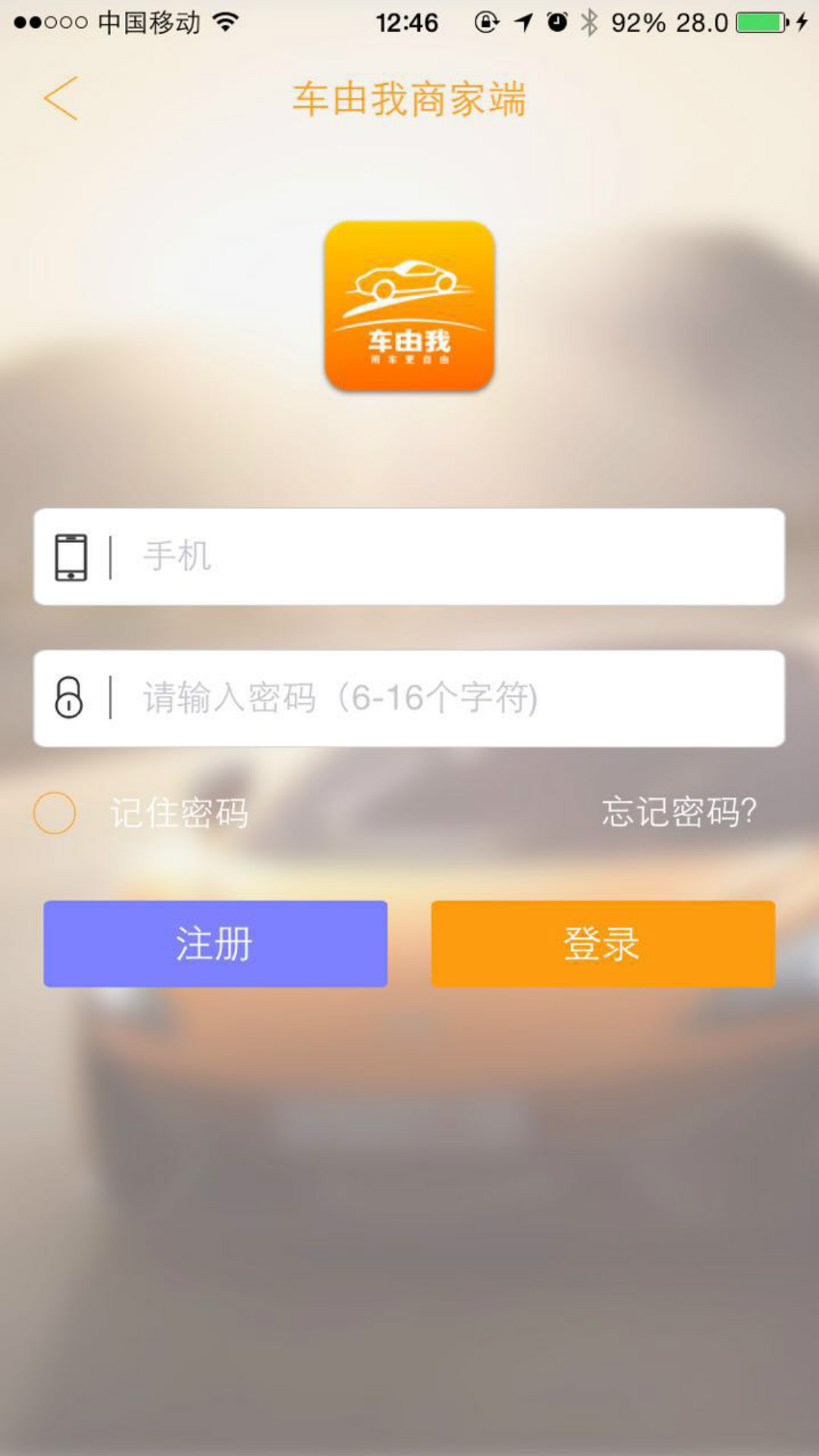Open the 忘记密码? link
819x1456 pixels.
679,812
